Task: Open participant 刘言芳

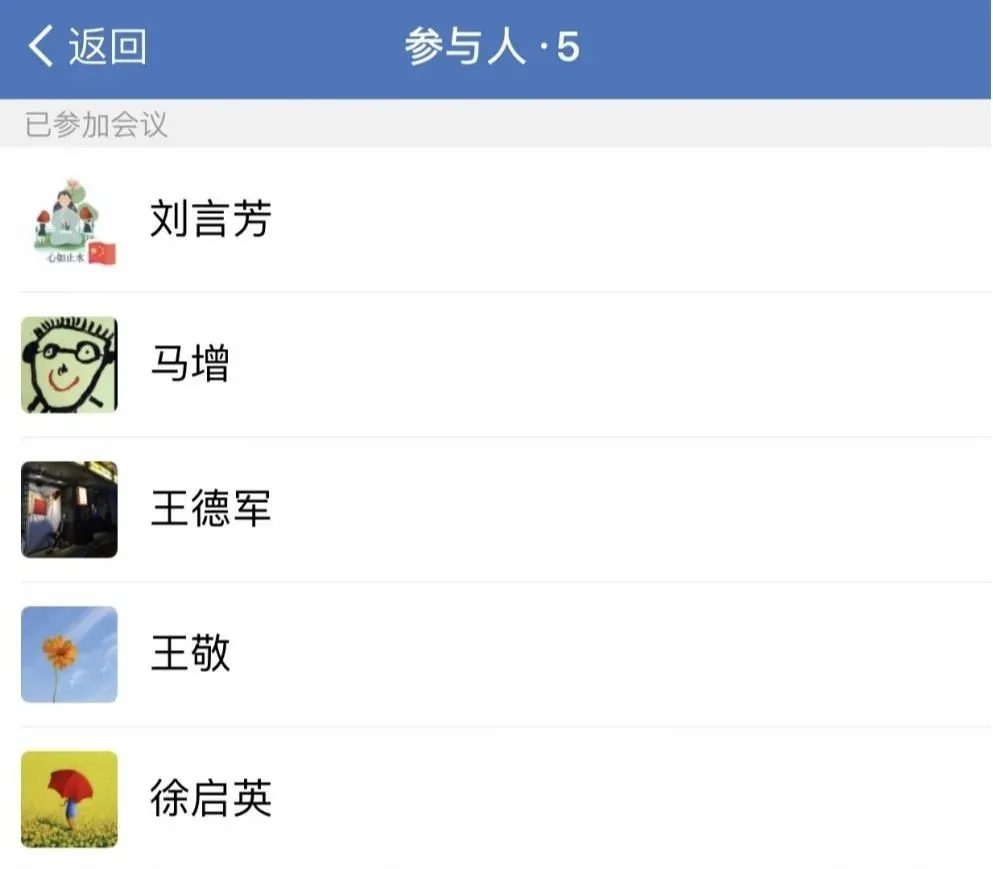Action: coord(210,219)
